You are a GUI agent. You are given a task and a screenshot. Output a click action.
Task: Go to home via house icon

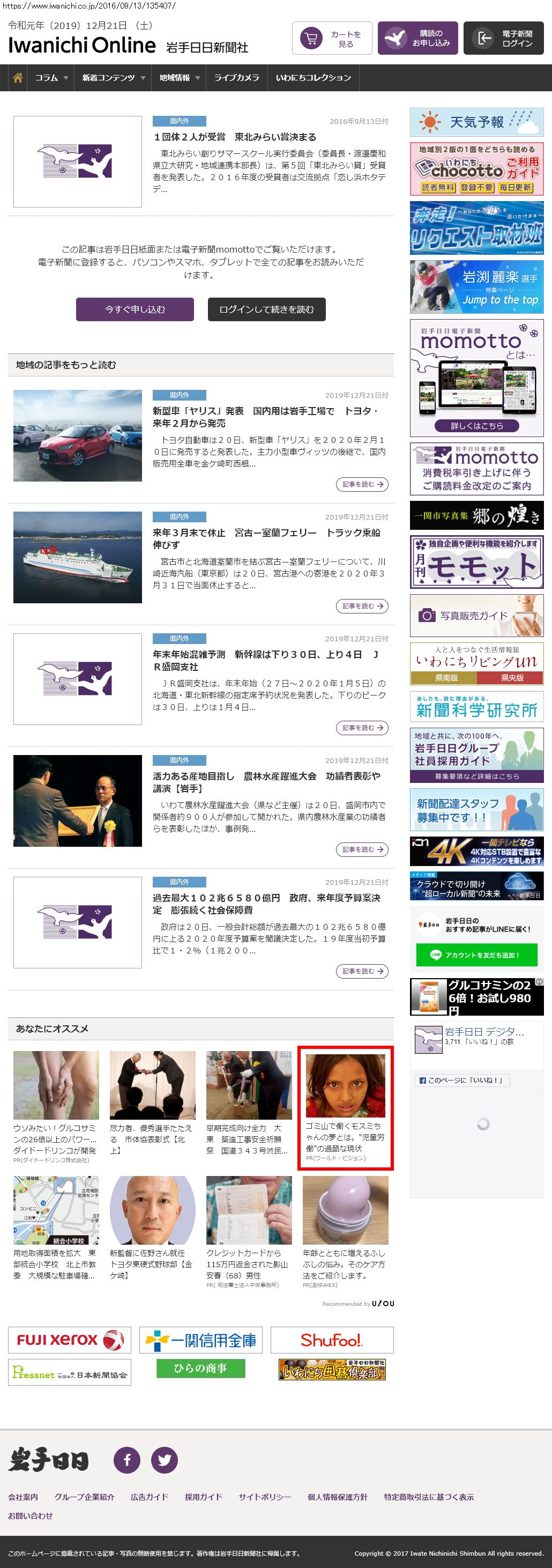click(18, 78)
